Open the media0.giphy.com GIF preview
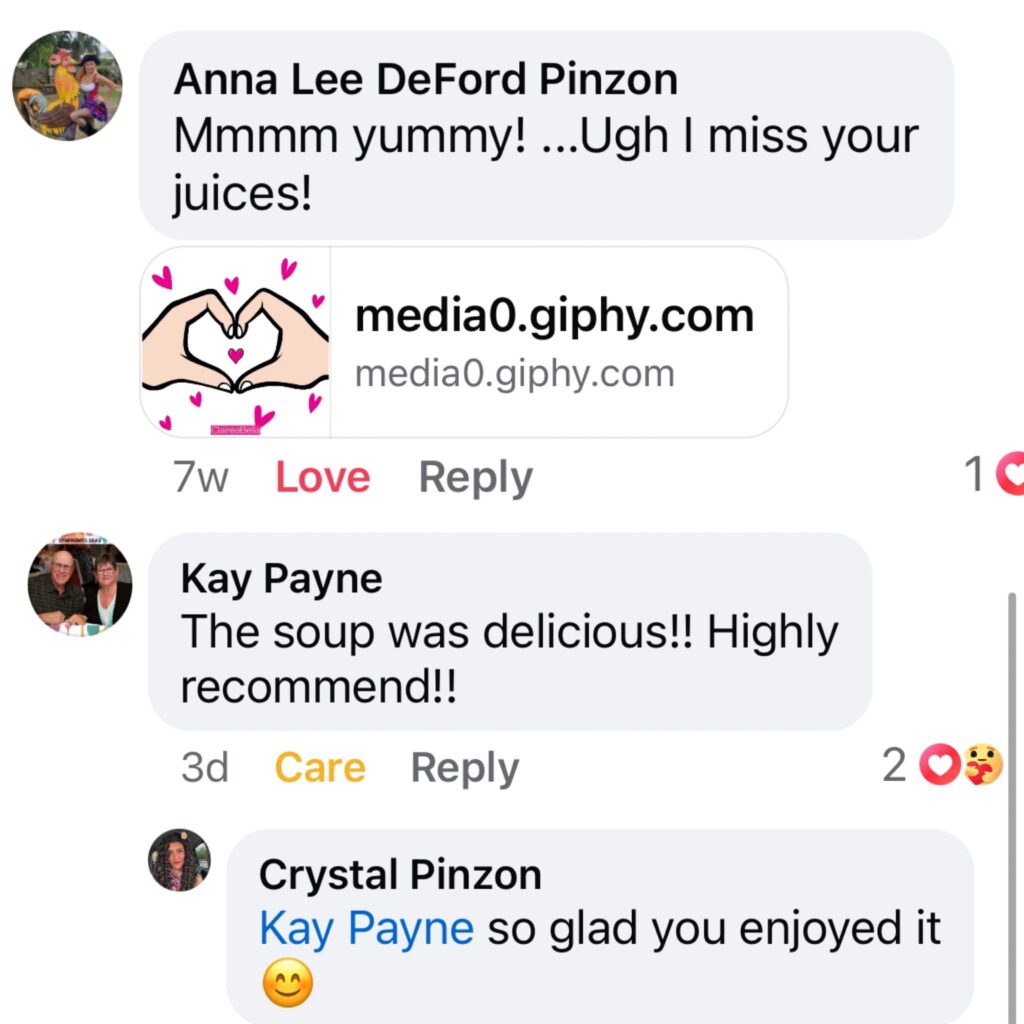The image size is (1024, 1024). coord(463,342)
